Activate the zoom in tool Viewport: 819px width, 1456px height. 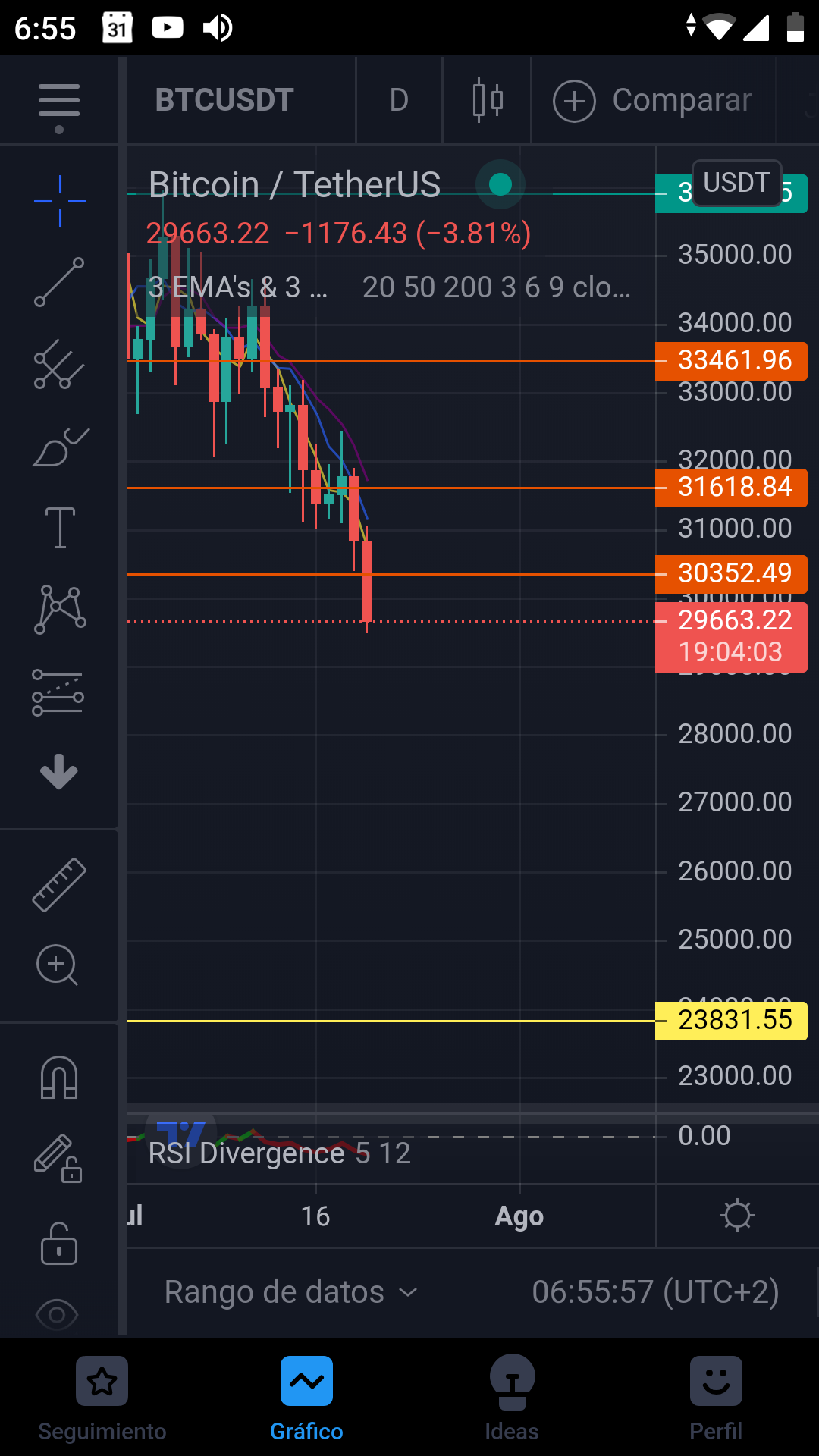pyautogui.click(x=58, y=965)
